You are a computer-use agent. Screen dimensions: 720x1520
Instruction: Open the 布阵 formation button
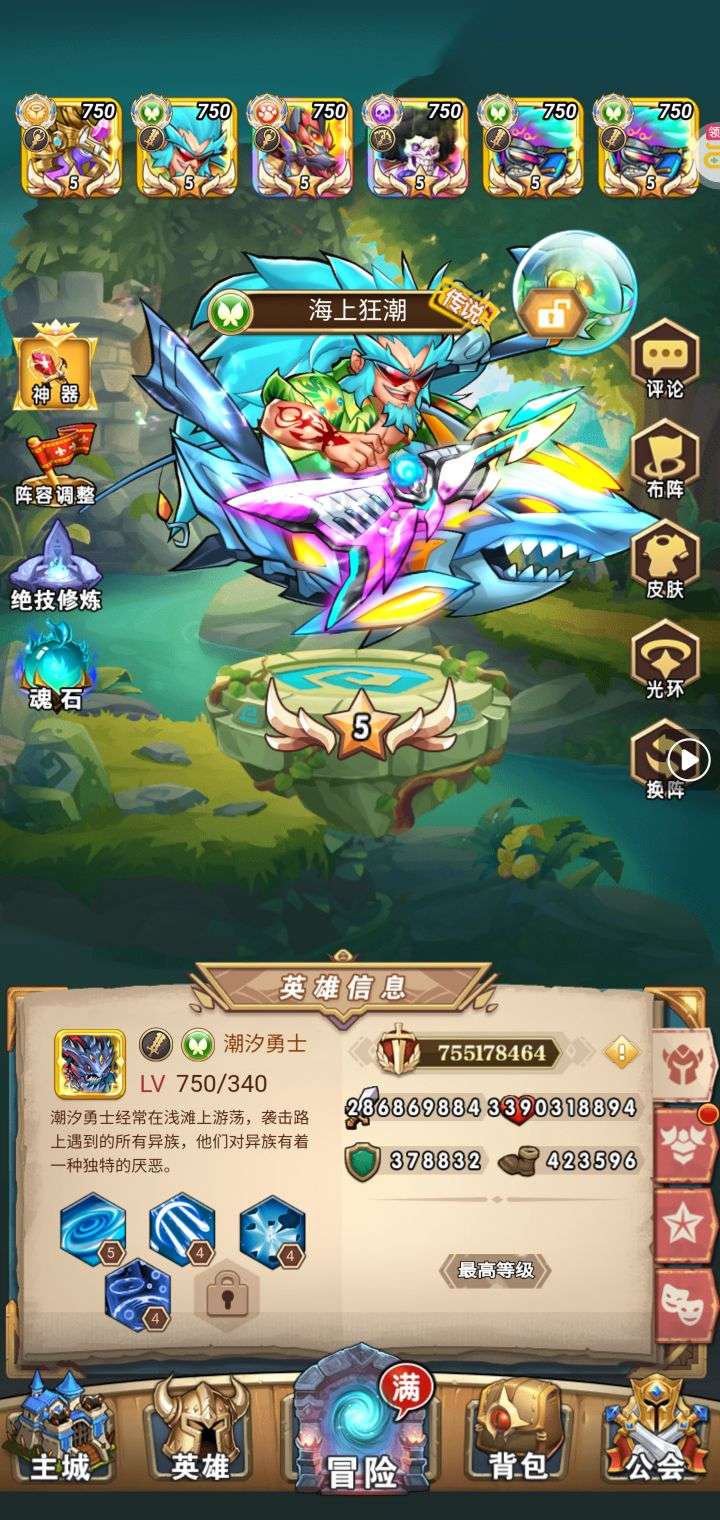coord(664,461)
